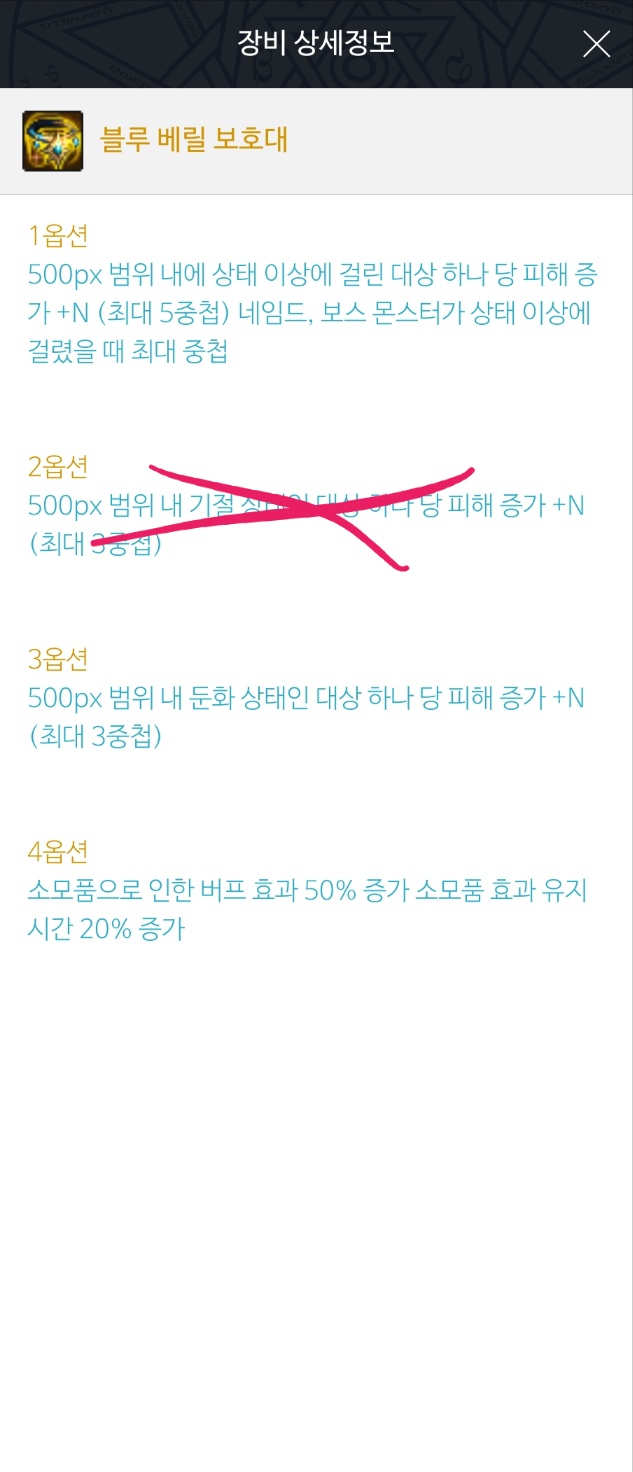Close the 장비 상세정보 dialog
Image resolution: width=633 pixels, height=1472 pixels.
(596, 44)
